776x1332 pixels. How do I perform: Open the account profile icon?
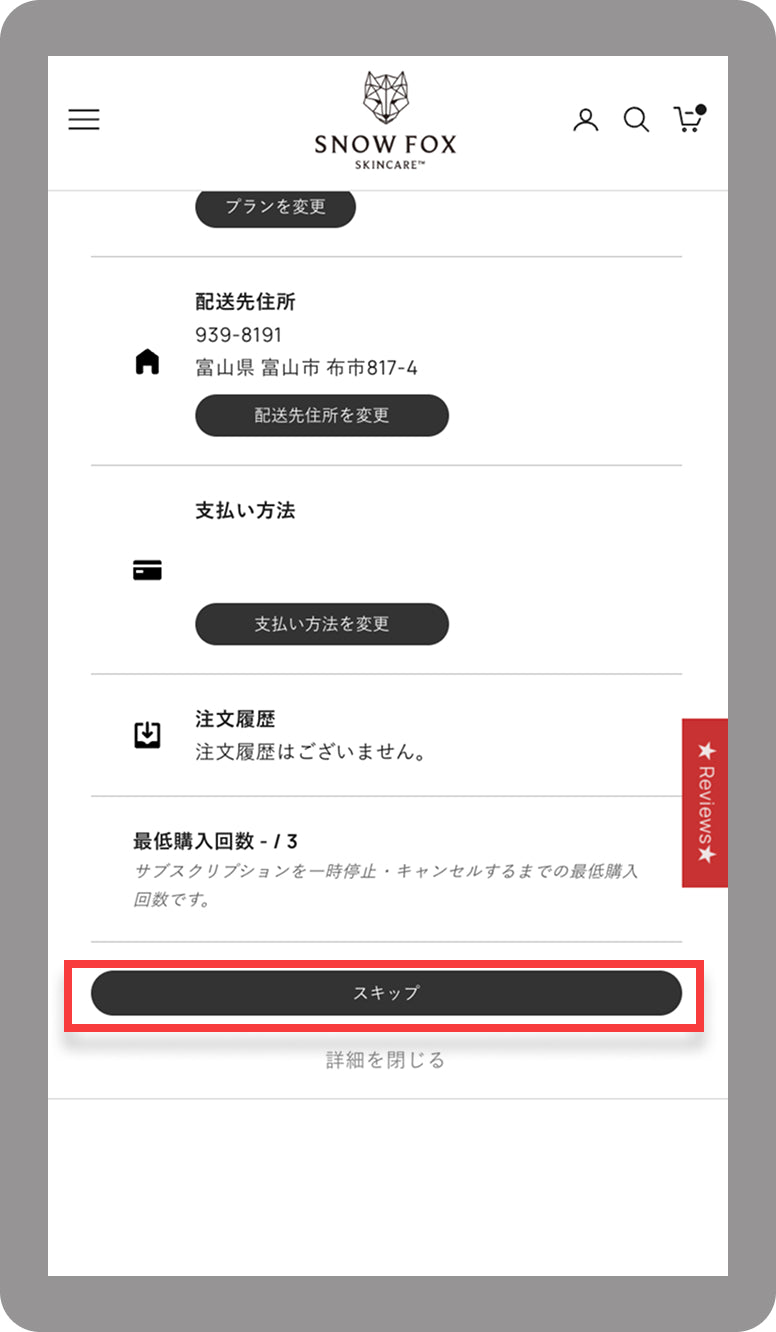(585, 120)
